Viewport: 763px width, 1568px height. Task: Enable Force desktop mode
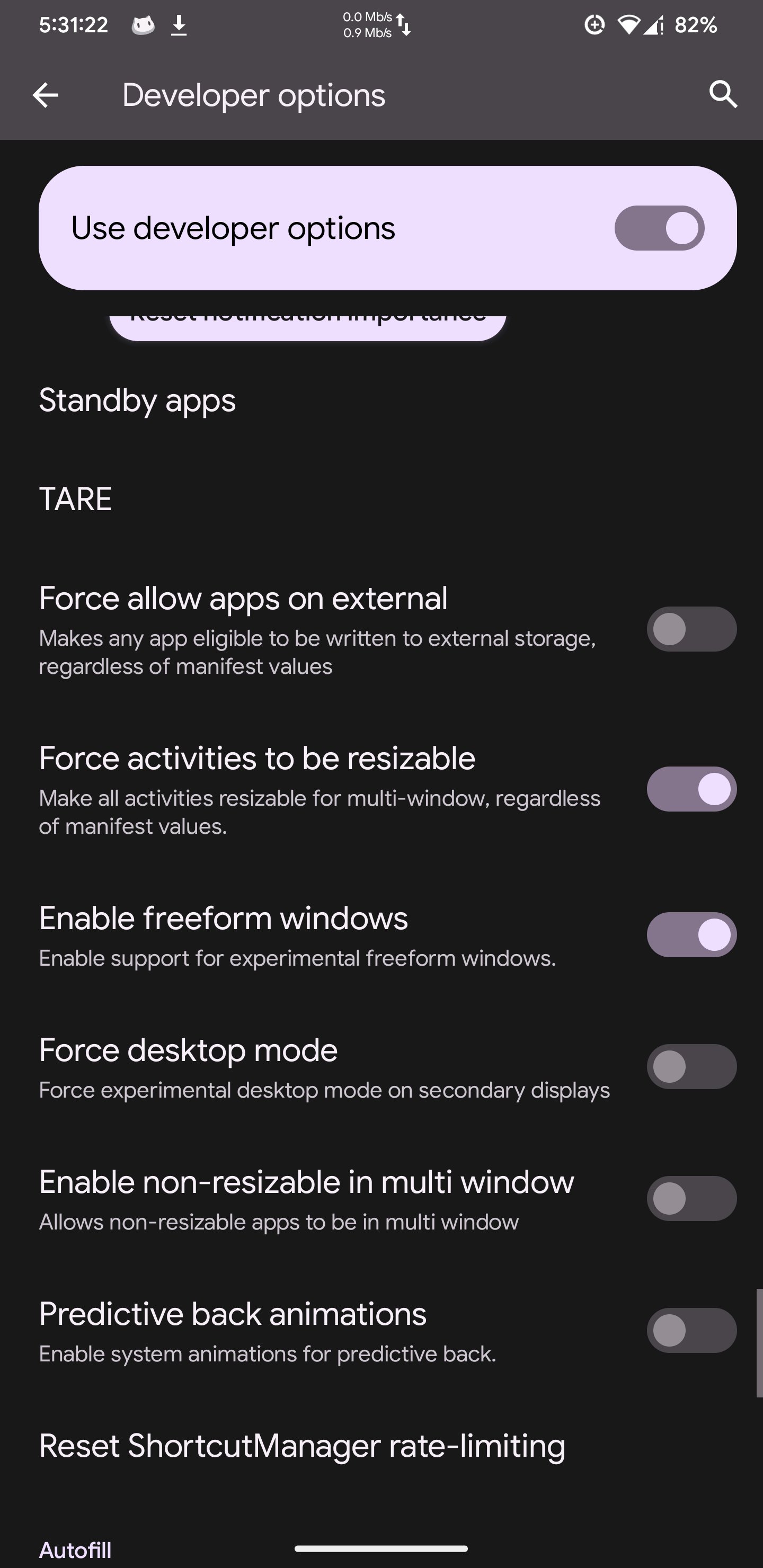pyautogui.click(x=691, y=1066)
